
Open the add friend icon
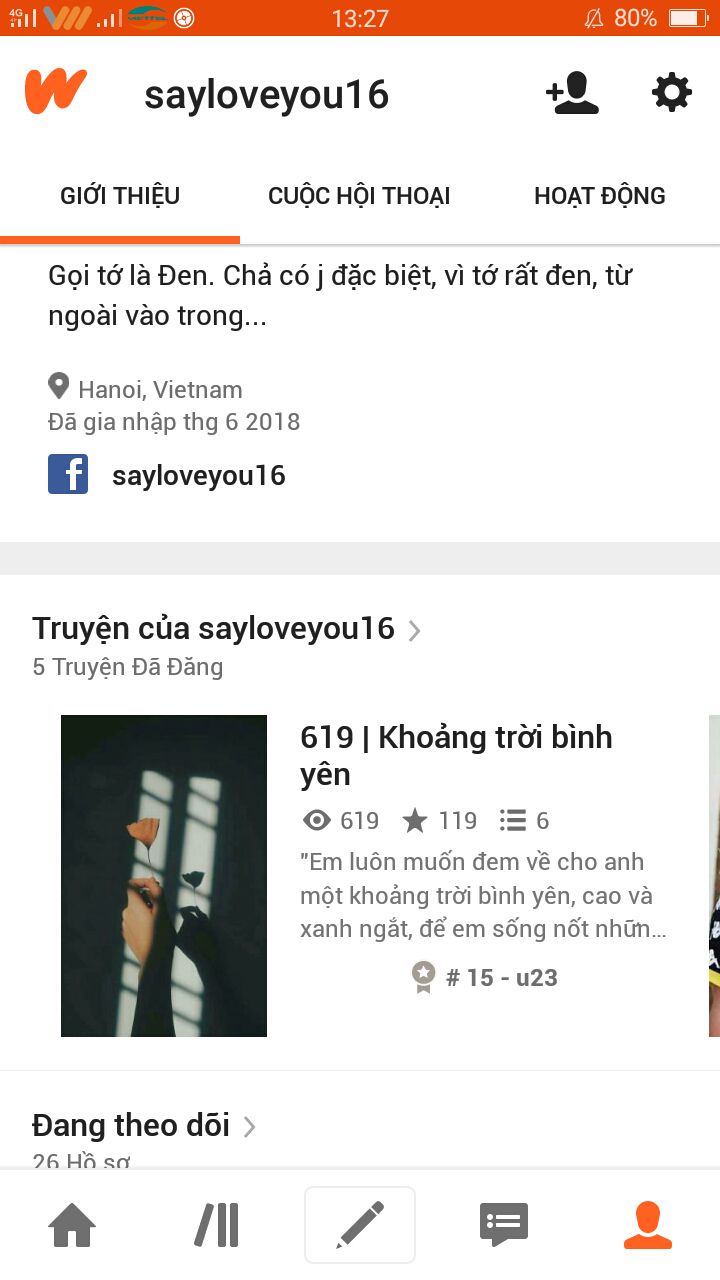click(x=572, y=94)
